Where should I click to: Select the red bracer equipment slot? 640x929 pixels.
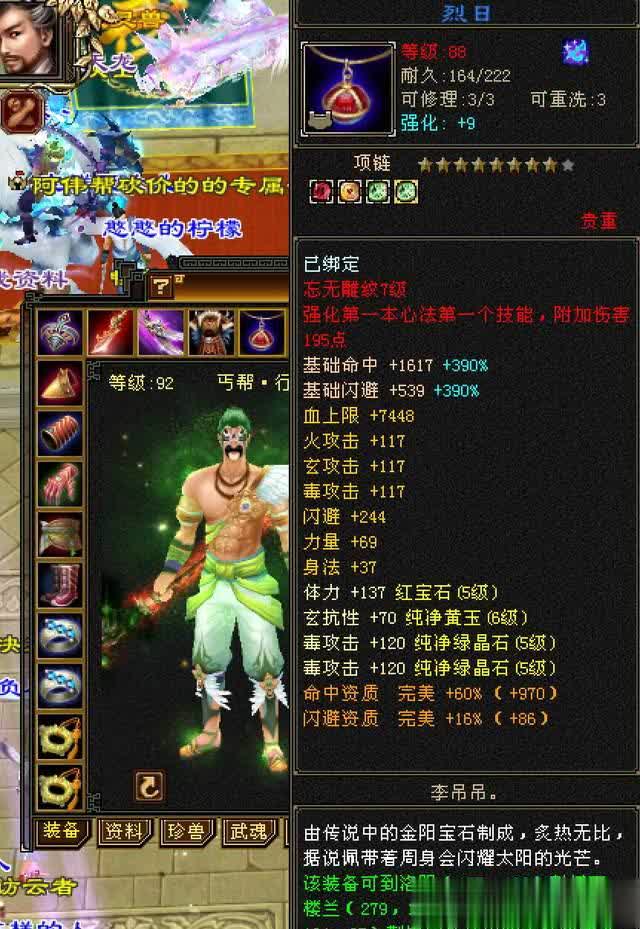(61, 434)
